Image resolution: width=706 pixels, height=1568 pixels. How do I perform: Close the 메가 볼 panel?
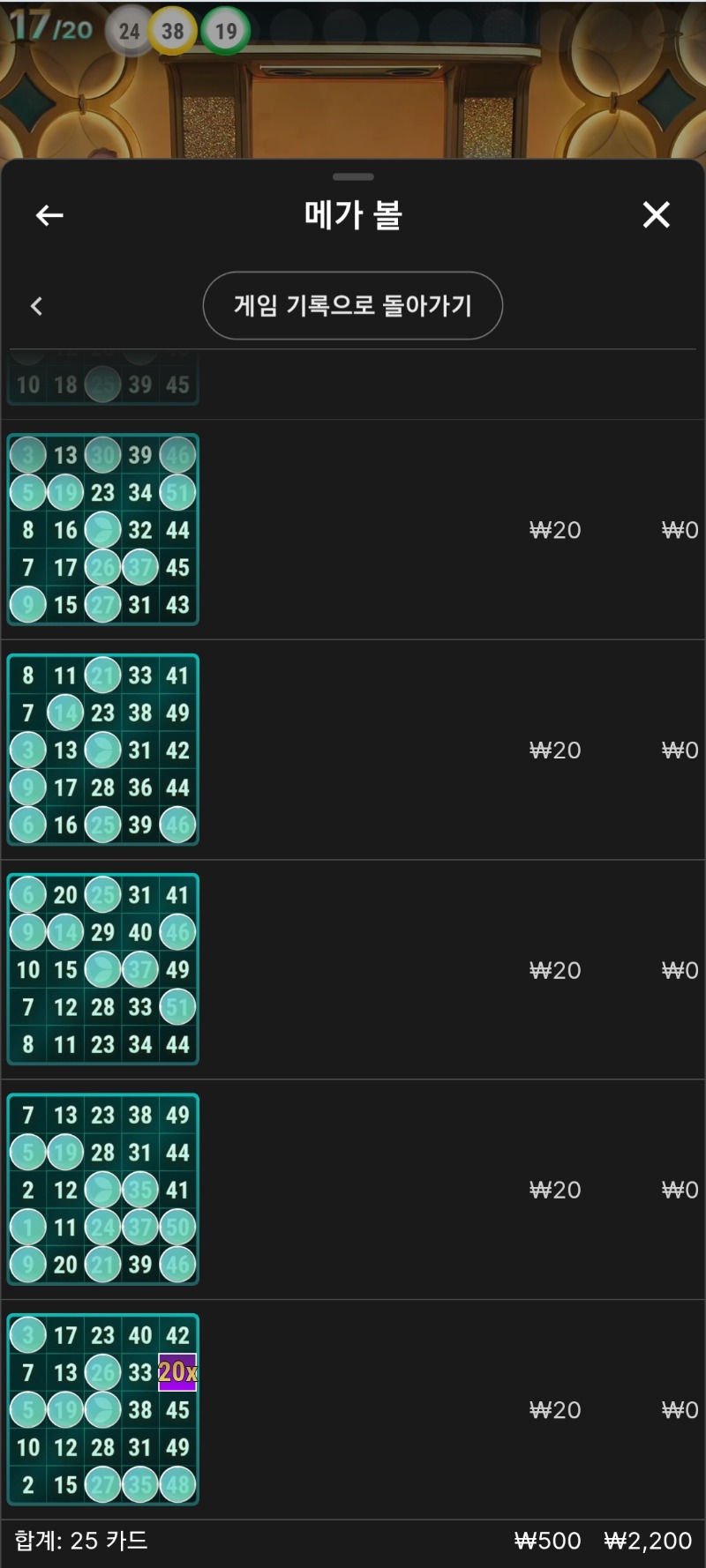tap(656, 214)
